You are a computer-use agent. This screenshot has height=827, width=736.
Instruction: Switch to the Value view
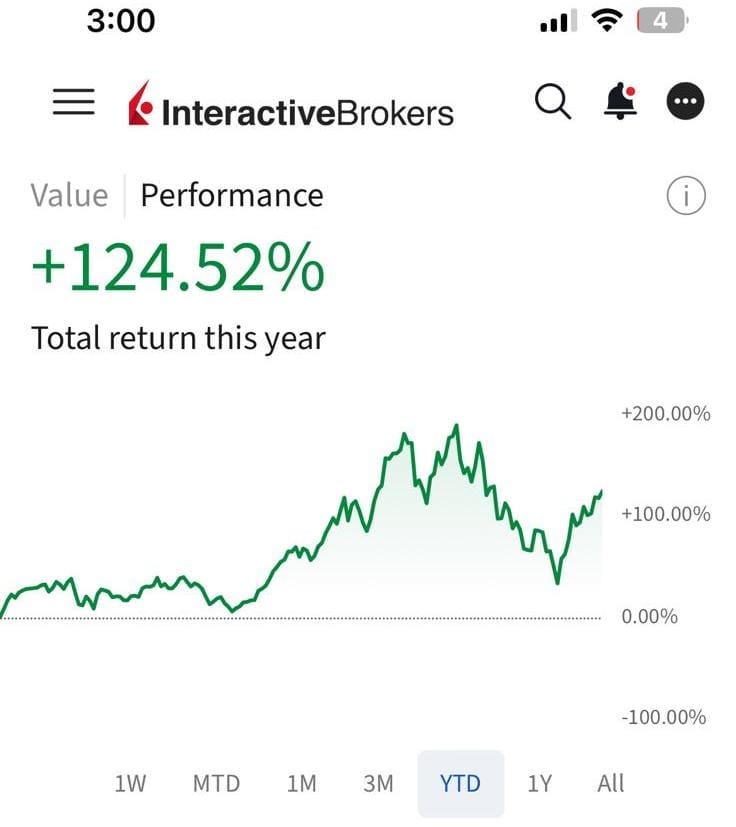(x=69, y=196)
